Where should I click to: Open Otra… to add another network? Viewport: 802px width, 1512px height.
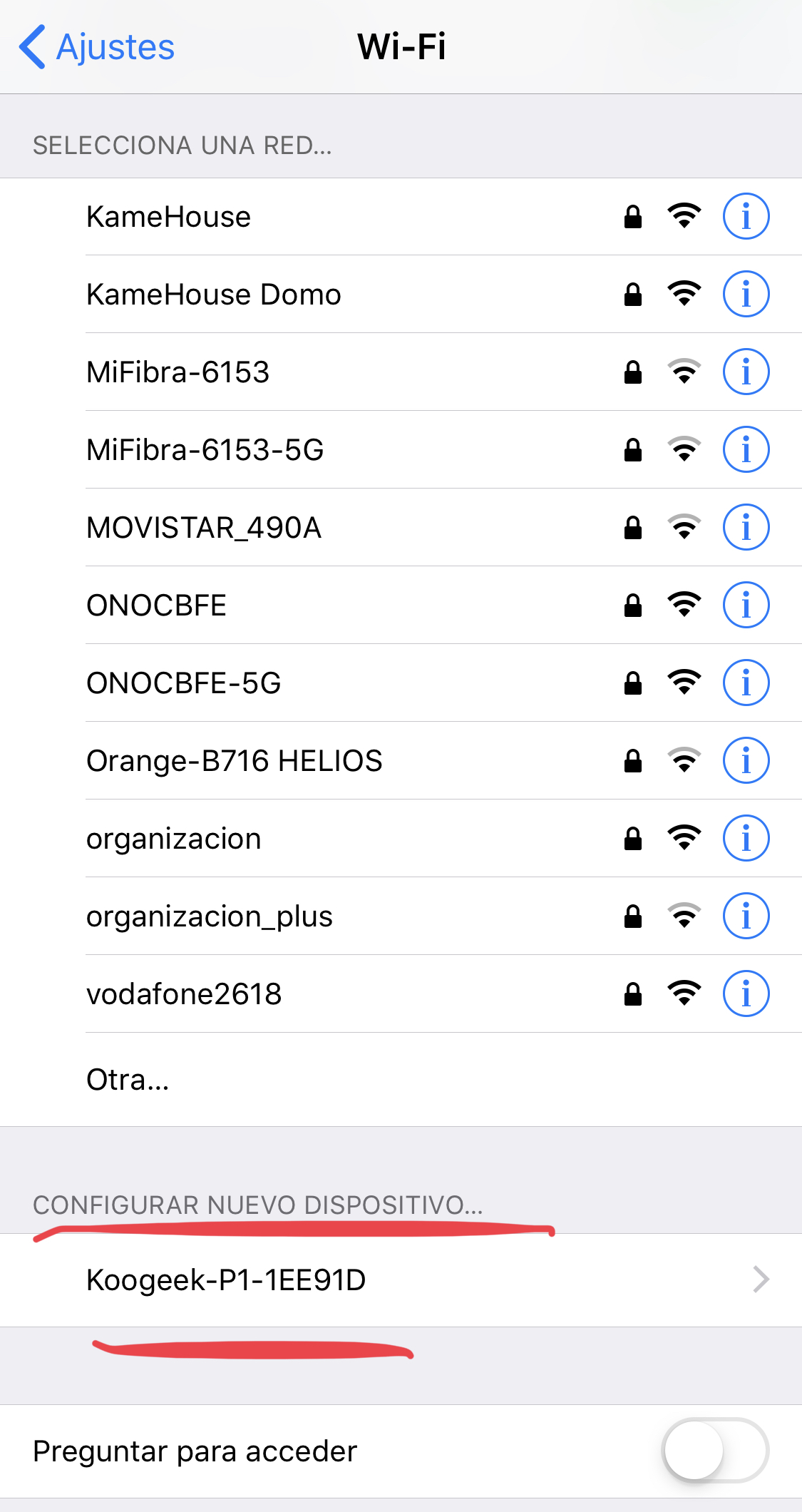pos(128,1080)
